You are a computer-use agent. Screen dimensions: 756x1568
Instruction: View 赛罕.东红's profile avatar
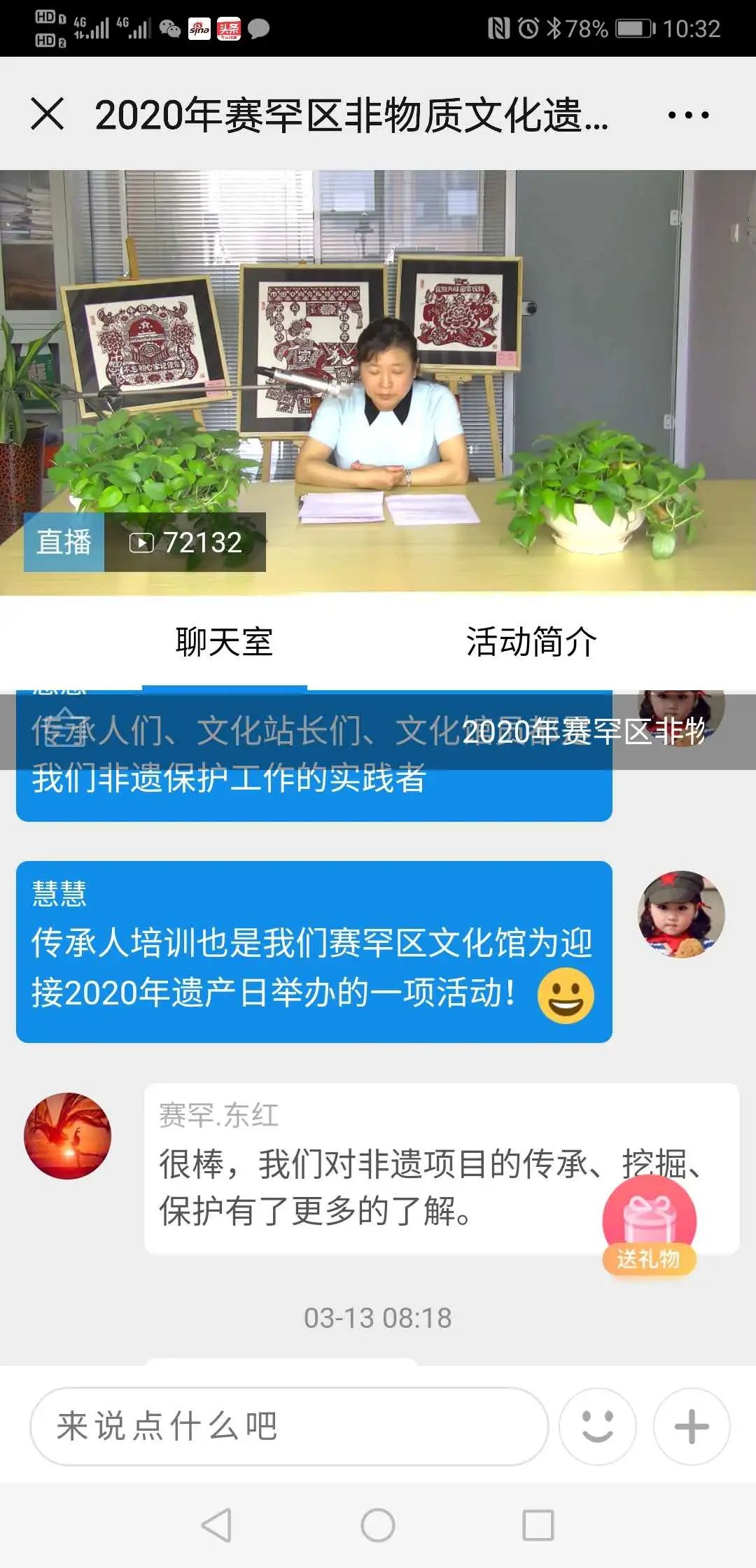point(68,1135)
